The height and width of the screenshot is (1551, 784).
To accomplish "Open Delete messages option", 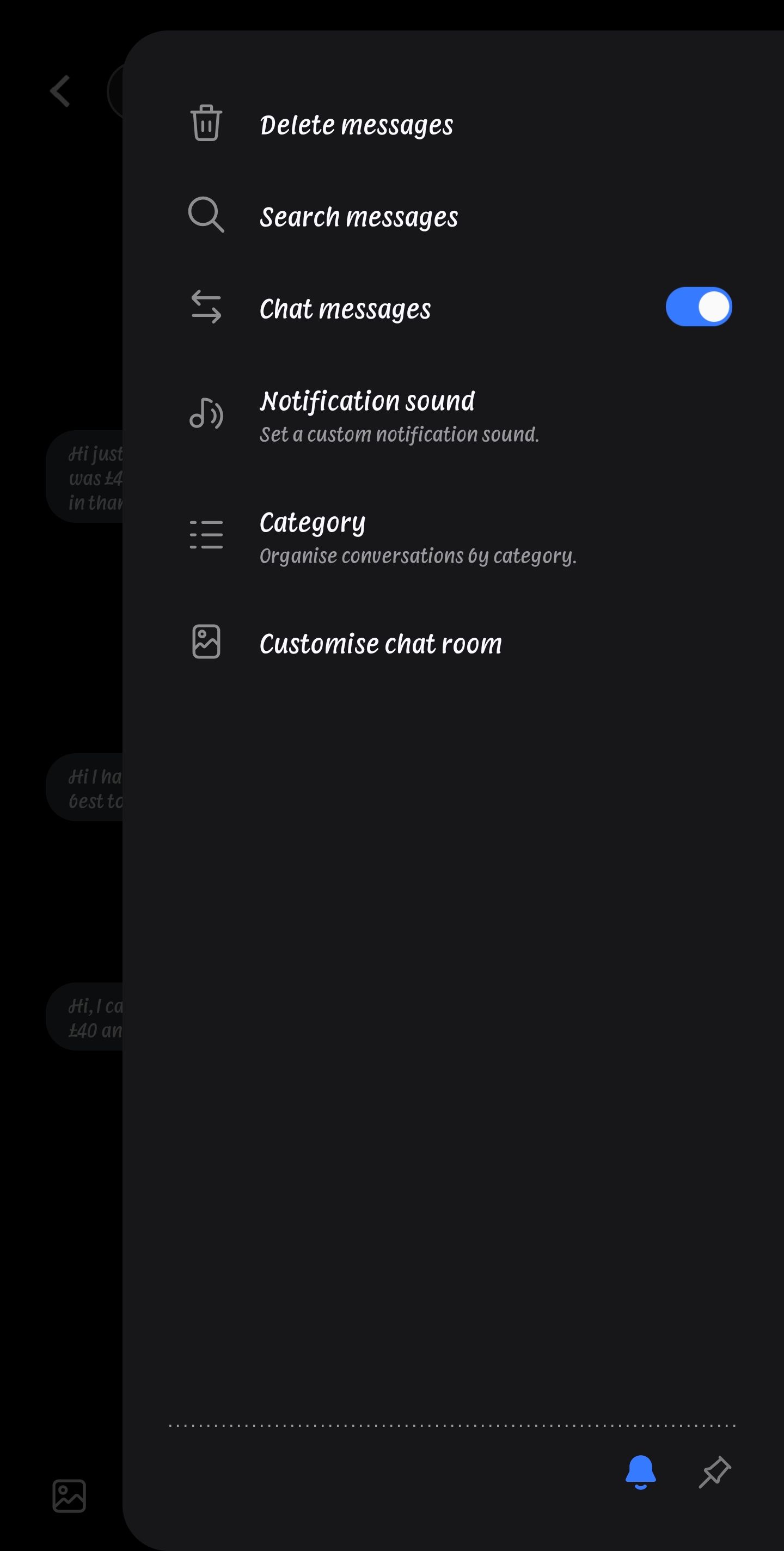I will [356, 125].
